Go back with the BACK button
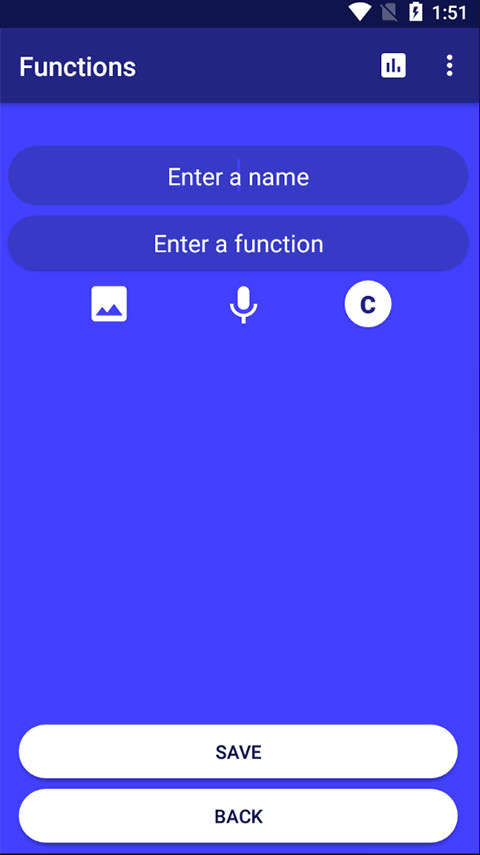The height and width of the screenshot is (855, 480). click(x=238, y=816)
